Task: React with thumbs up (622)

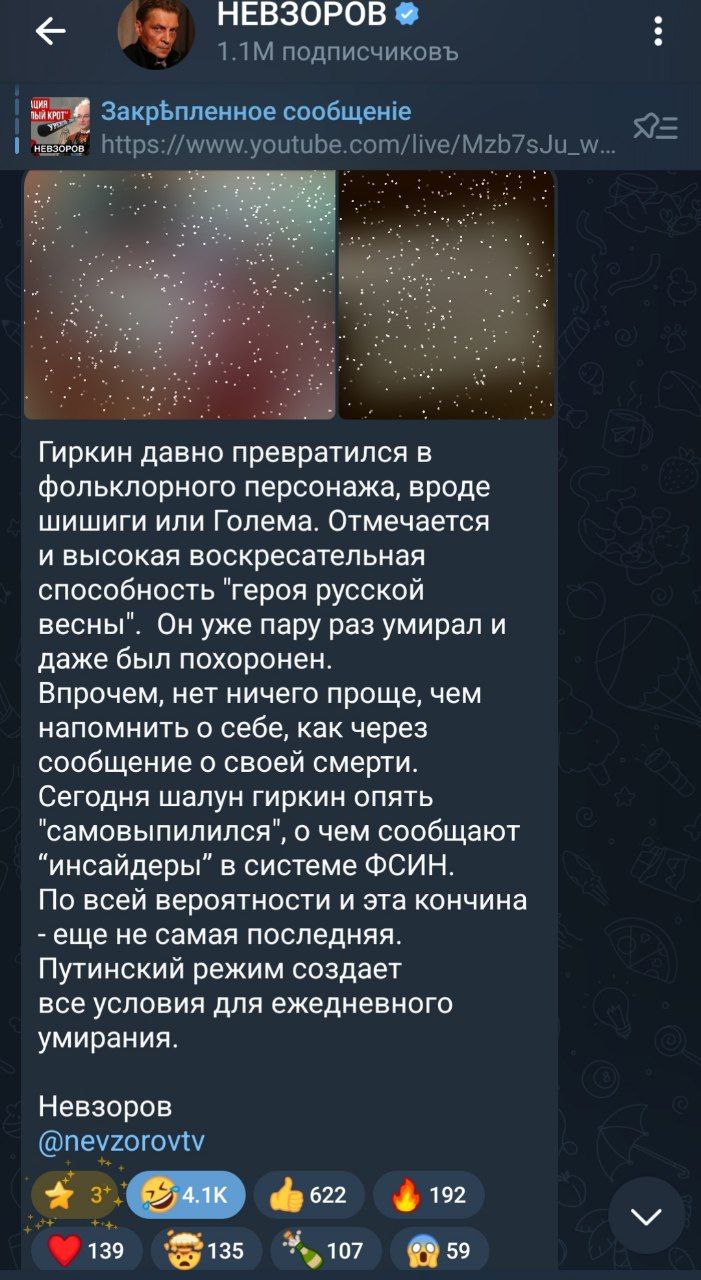Action: tap(308, 1195)
